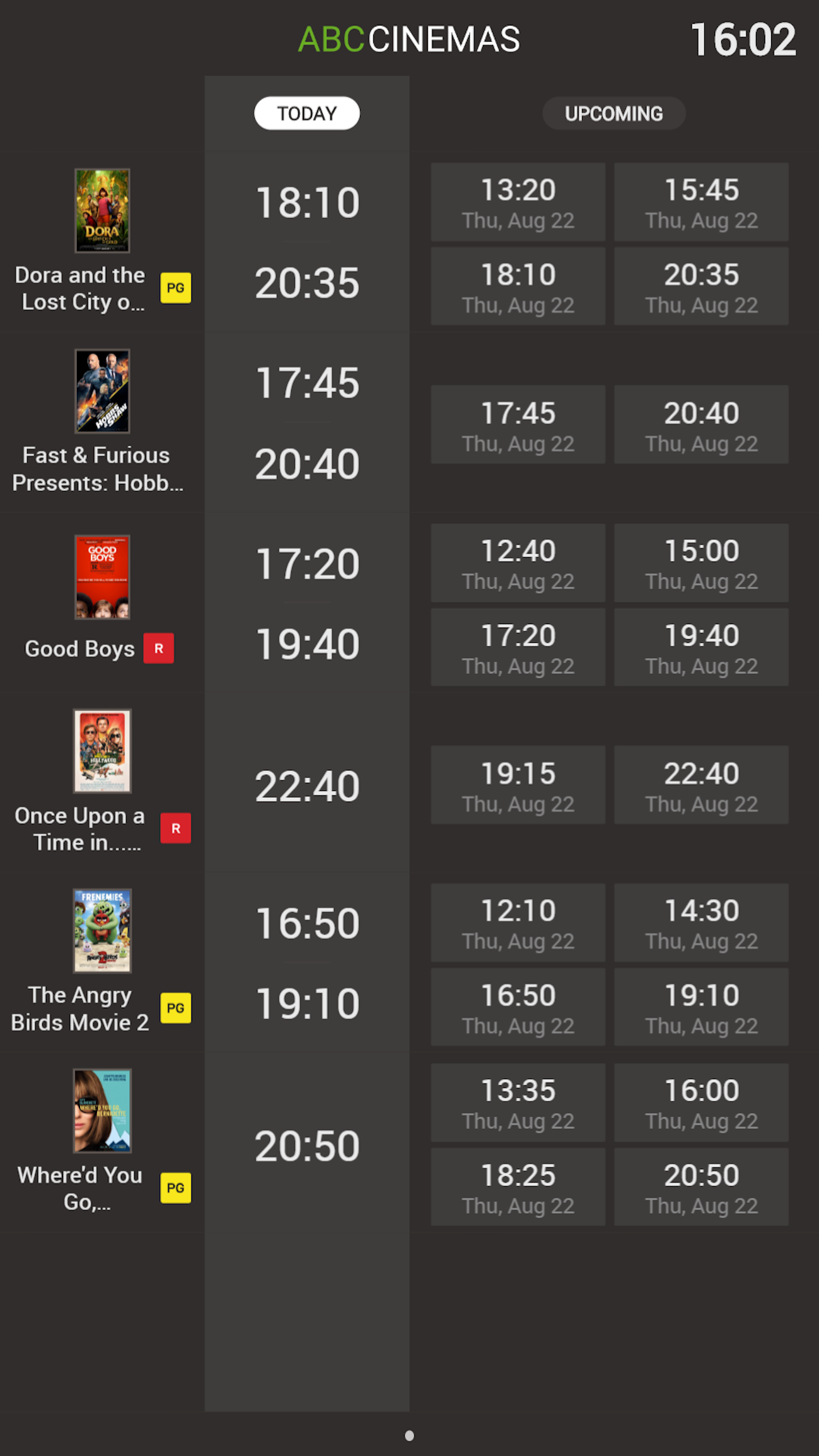819x1456 pixels.
Task: Select the upcoming 13:35 showtime tile
Action: [x=518, y=1103]
